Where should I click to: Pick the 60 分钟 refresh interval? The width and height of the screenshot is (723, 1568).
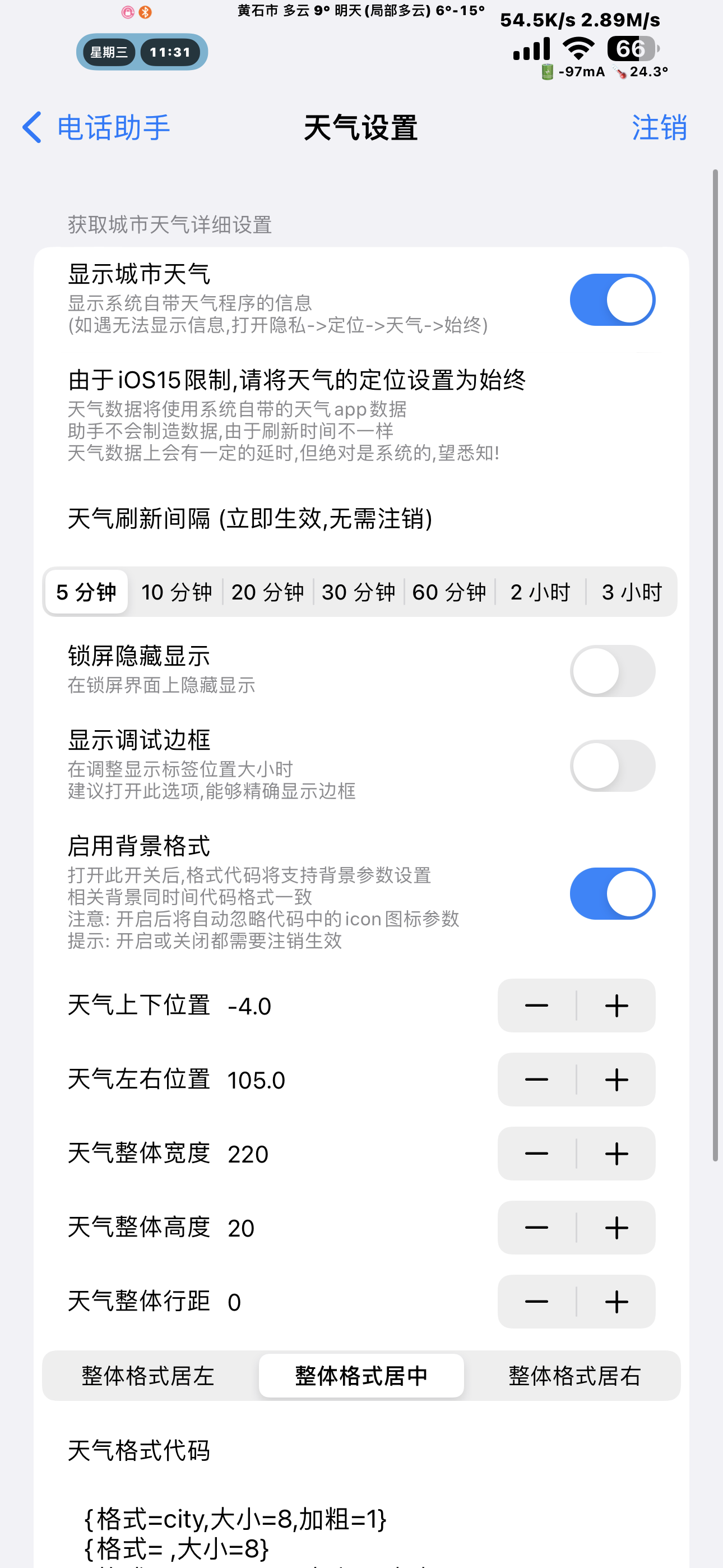tap(449, 592)
